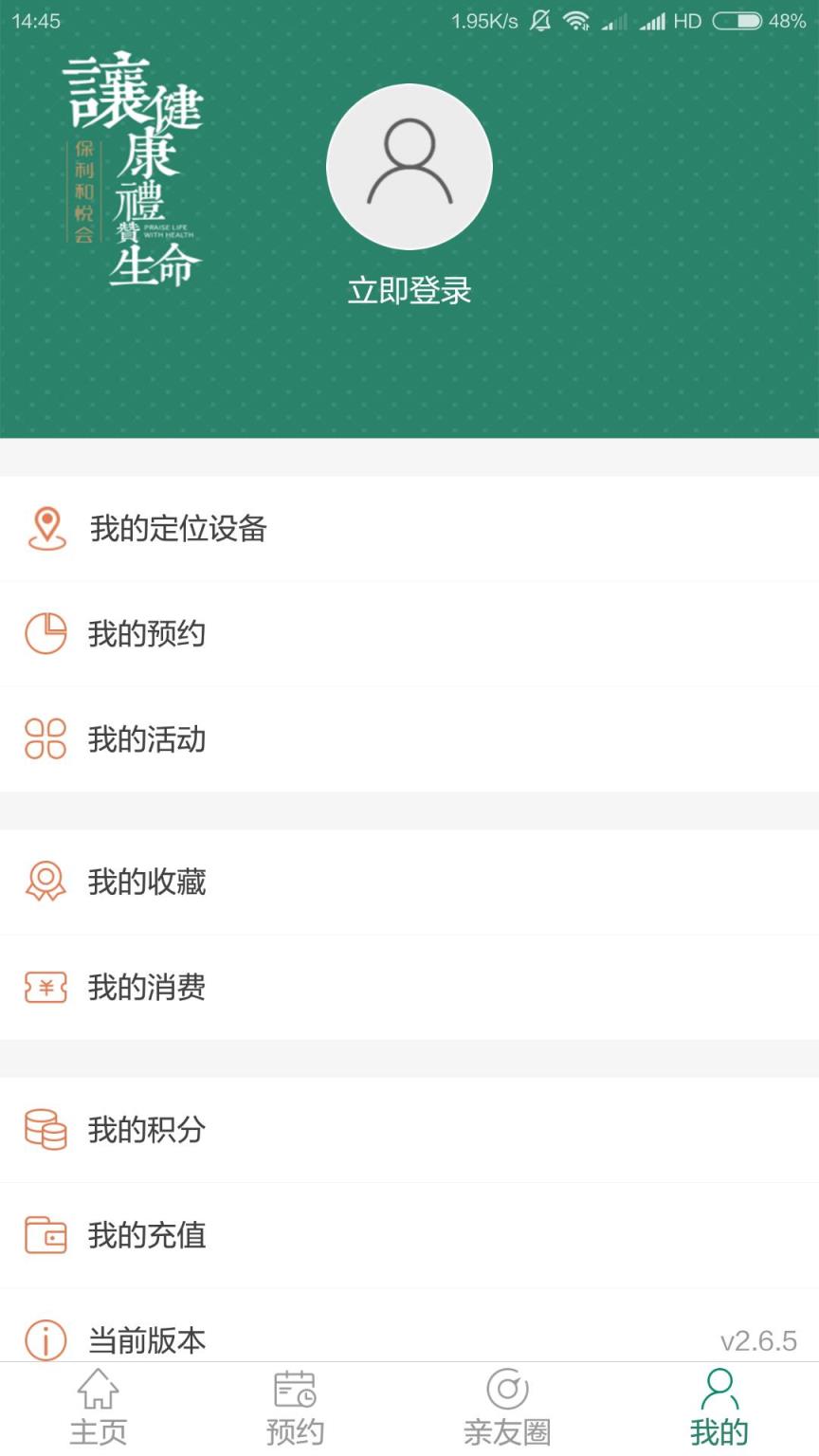Click the medal icon beside 我的收藏
Image resolution: width=819 pixels, height=1456 pixels.
[x=45, y=882]
